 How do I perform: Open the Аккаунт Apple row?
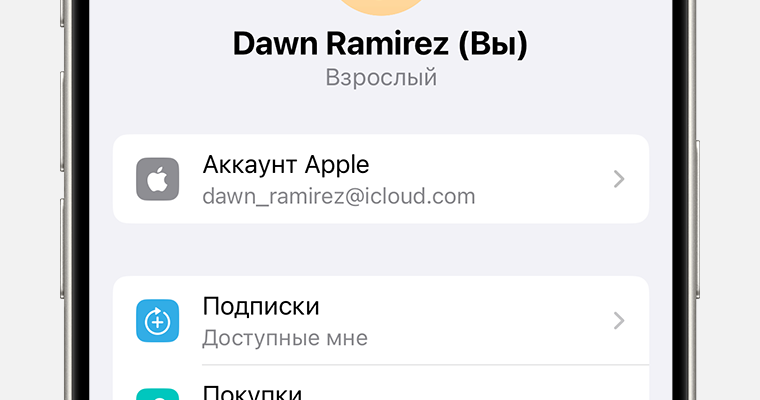click(380, 179)
